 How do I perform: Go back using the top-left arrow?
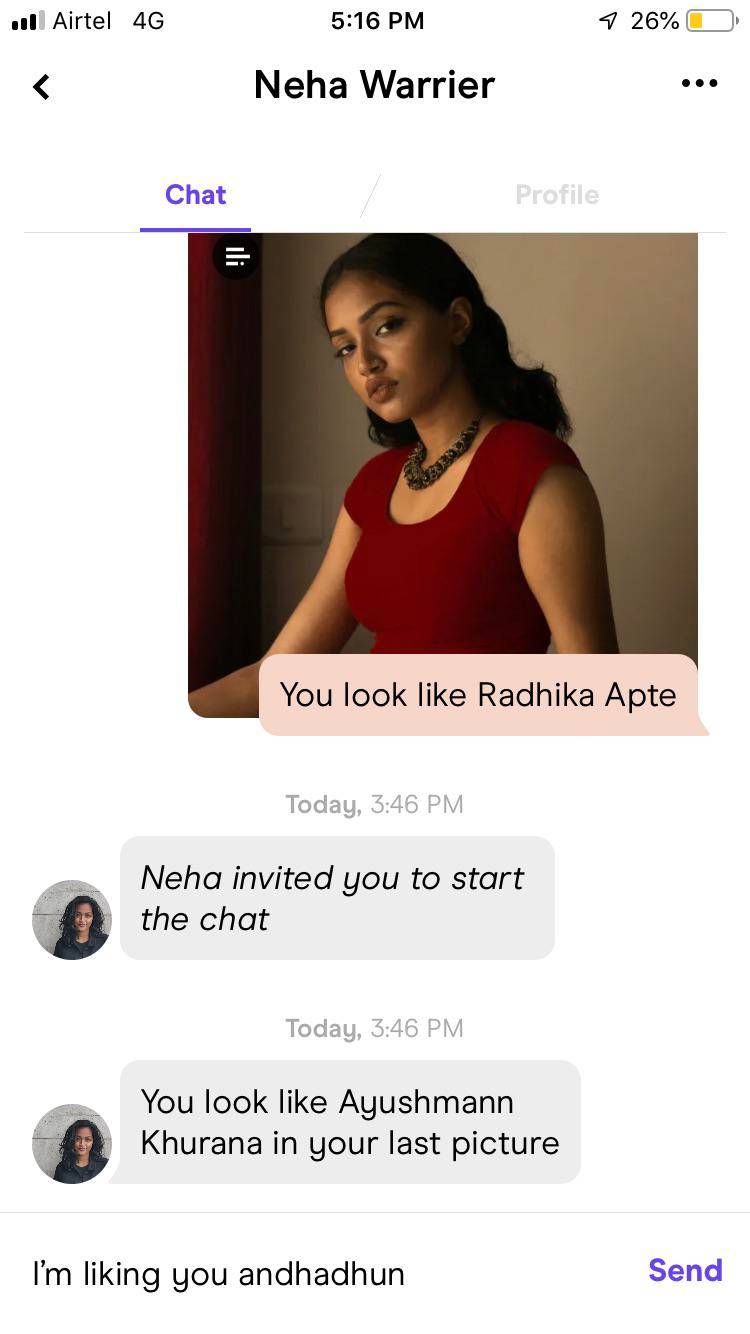coord(41,87)
